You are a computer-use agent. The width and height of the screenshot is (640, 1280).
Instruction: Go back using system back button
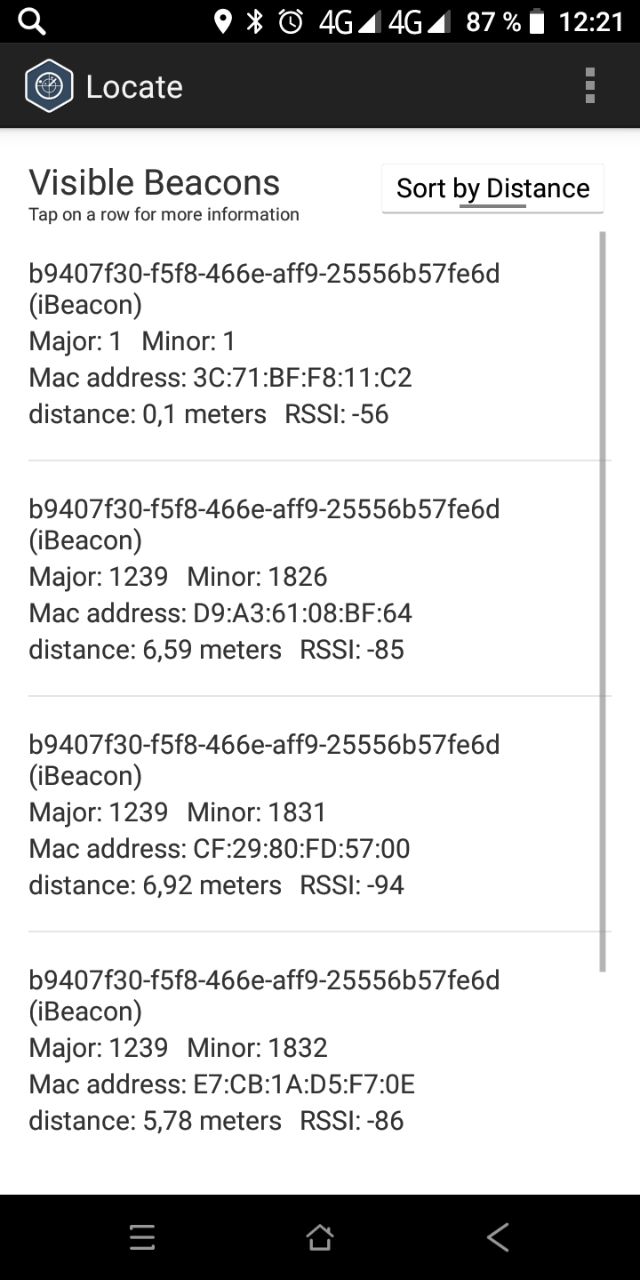point(497,1237)
